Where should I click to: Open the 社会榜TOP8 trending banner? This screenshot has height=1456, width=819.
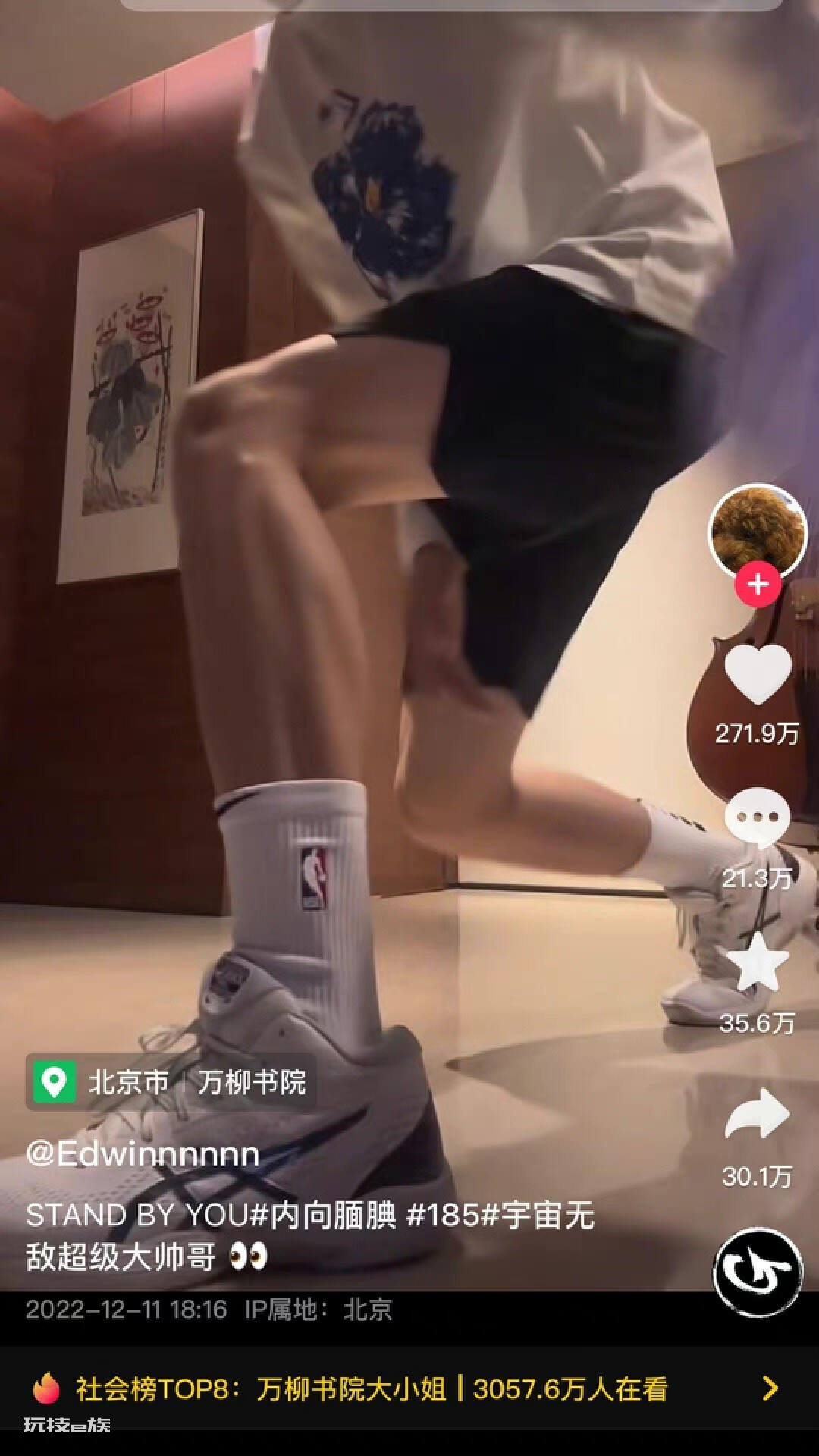(x=409, y=1389)
